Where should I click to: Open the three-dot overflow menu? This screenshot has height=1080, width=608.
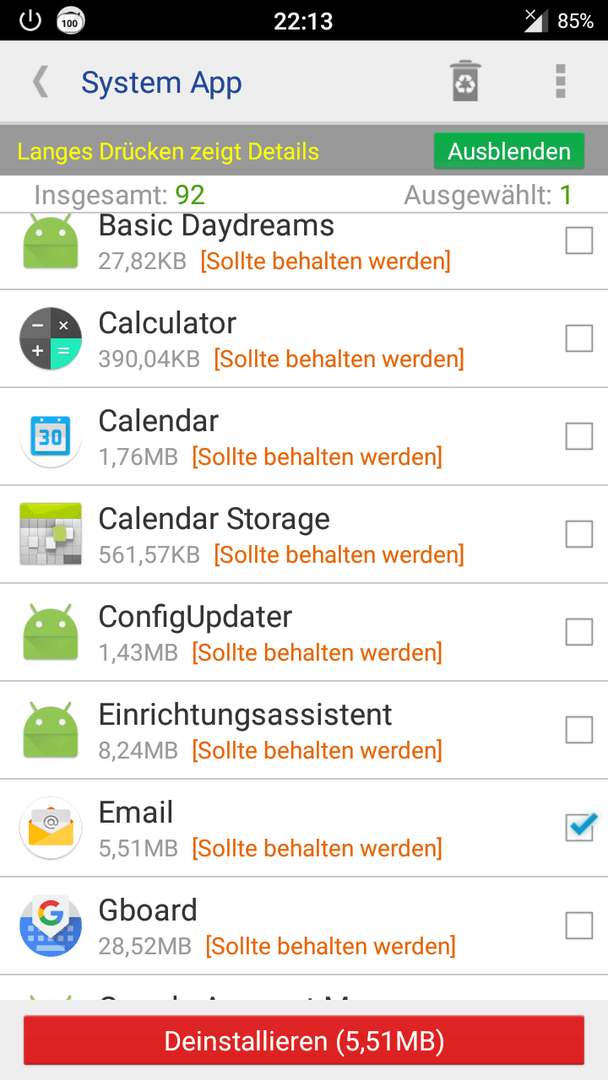click(560, 82)
